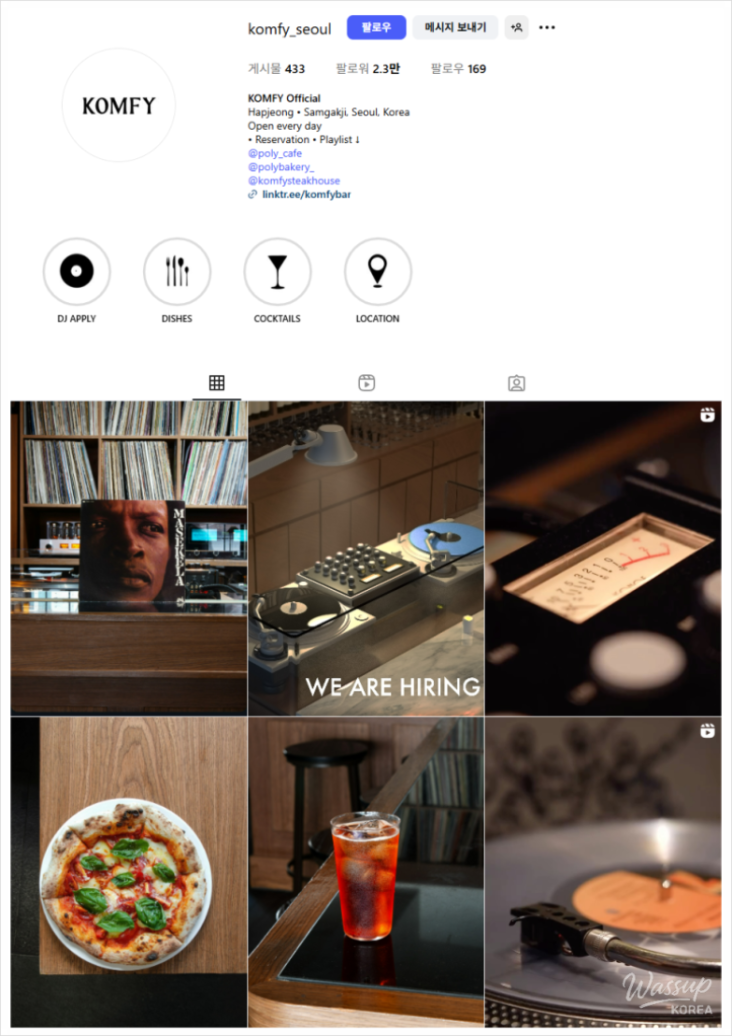Open the profile overflow menu

coord(547,28)
